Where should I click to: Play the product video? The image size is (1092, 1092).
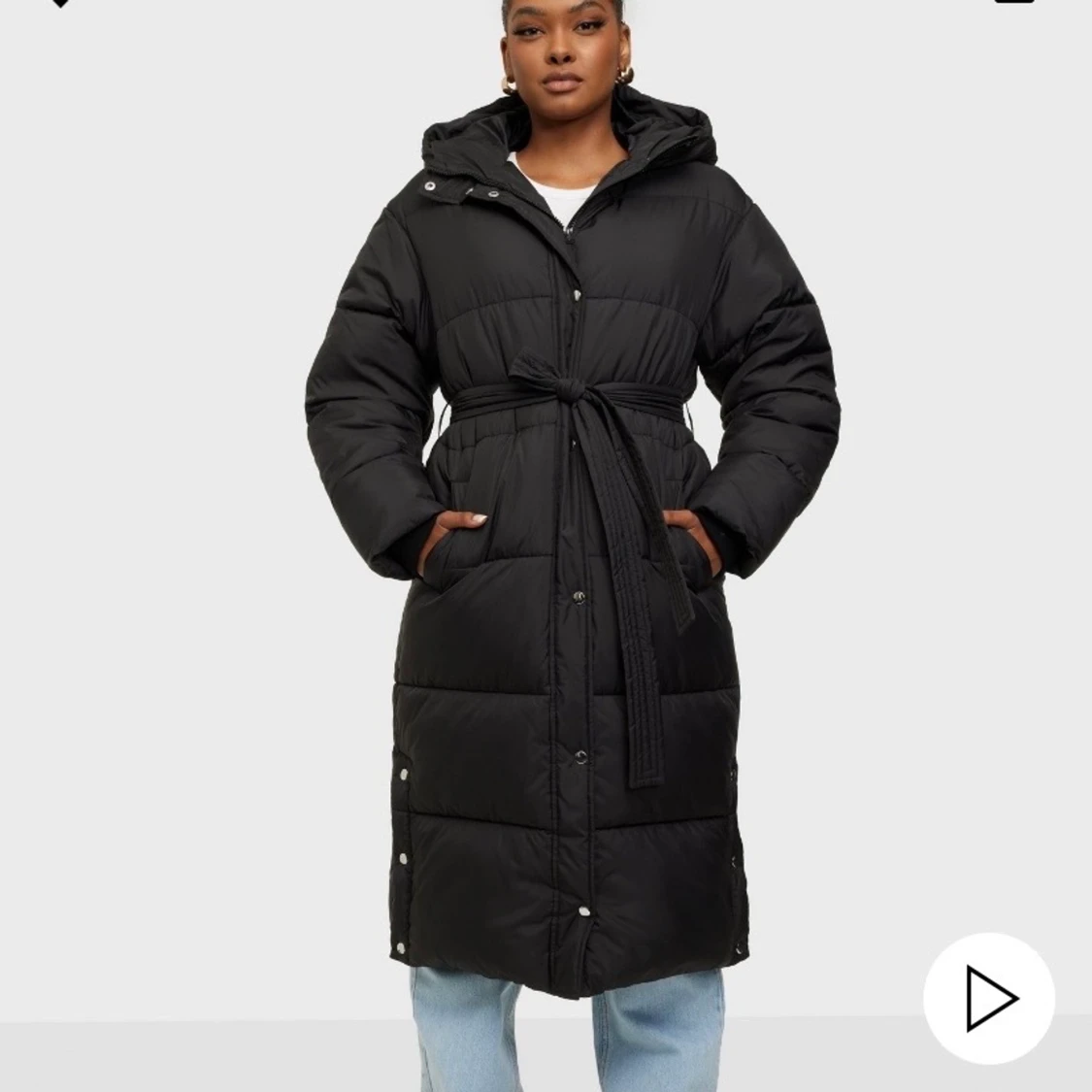(988, 999)
